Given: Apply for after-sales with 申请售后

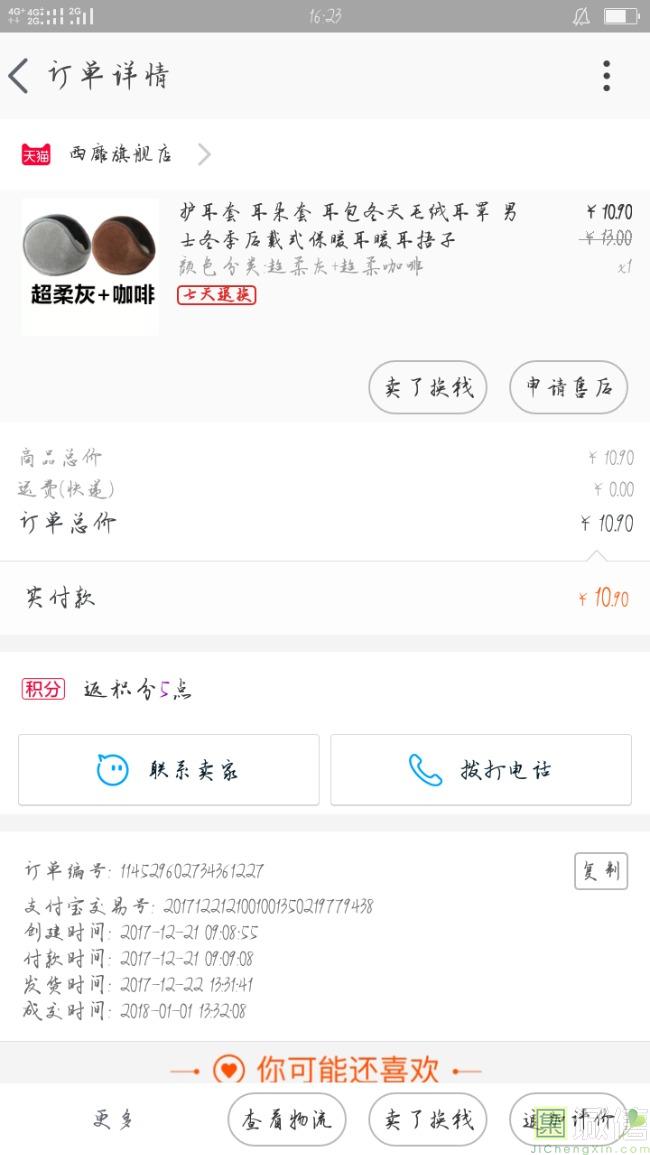Looking at the screenshot, I should point(568,387).
